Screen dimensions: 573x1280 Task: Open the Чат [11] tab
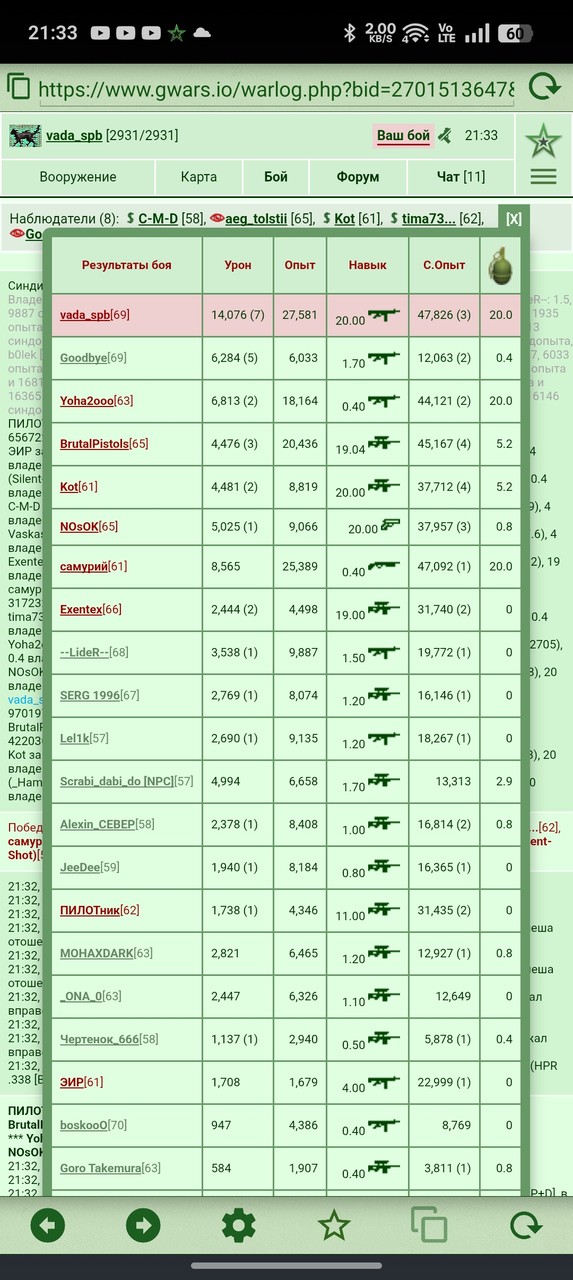[461, 177]
